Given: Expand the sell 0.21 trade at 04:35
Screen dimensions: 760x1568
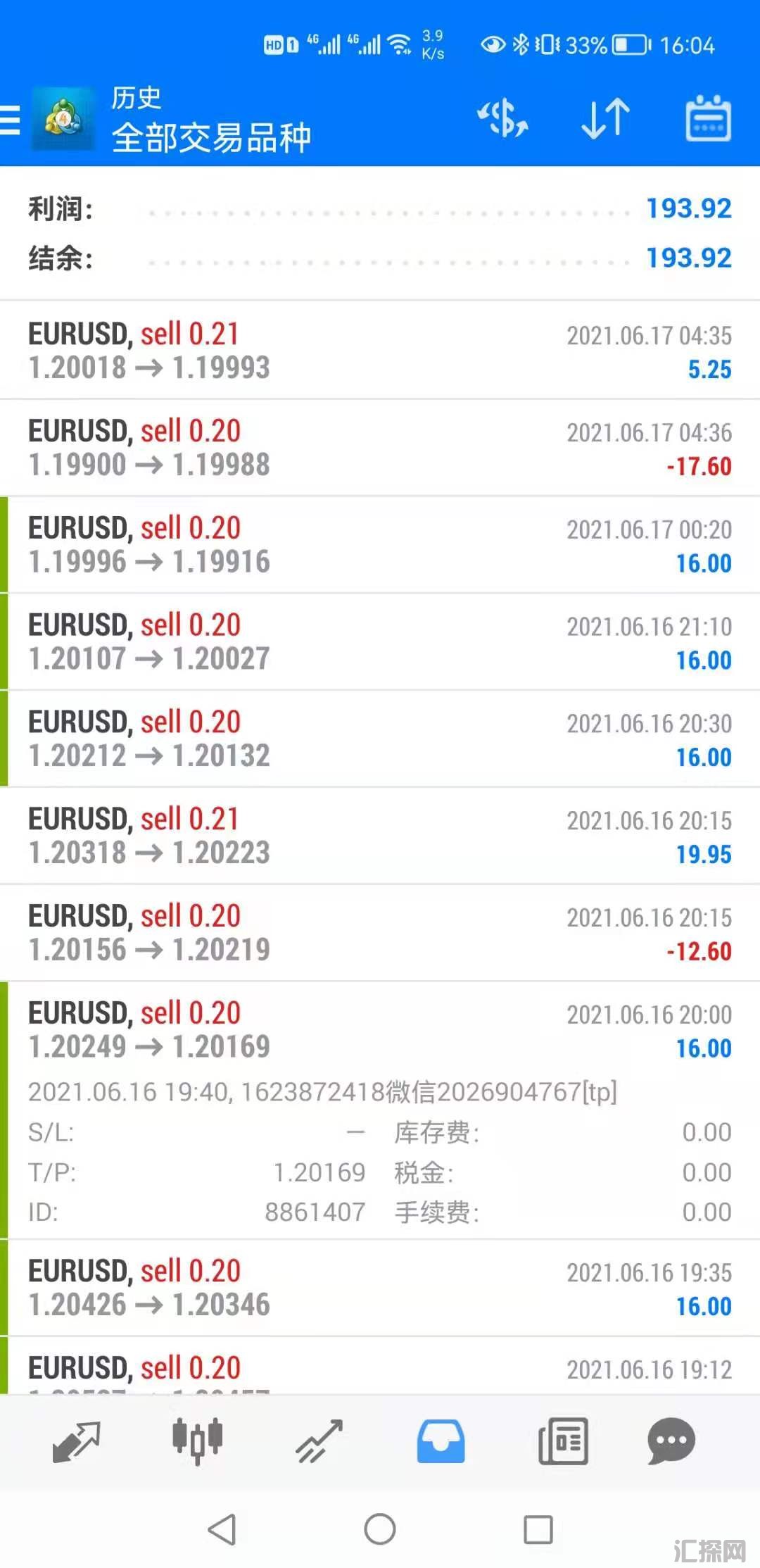Looking at the screenshot, I should [380, 351].
